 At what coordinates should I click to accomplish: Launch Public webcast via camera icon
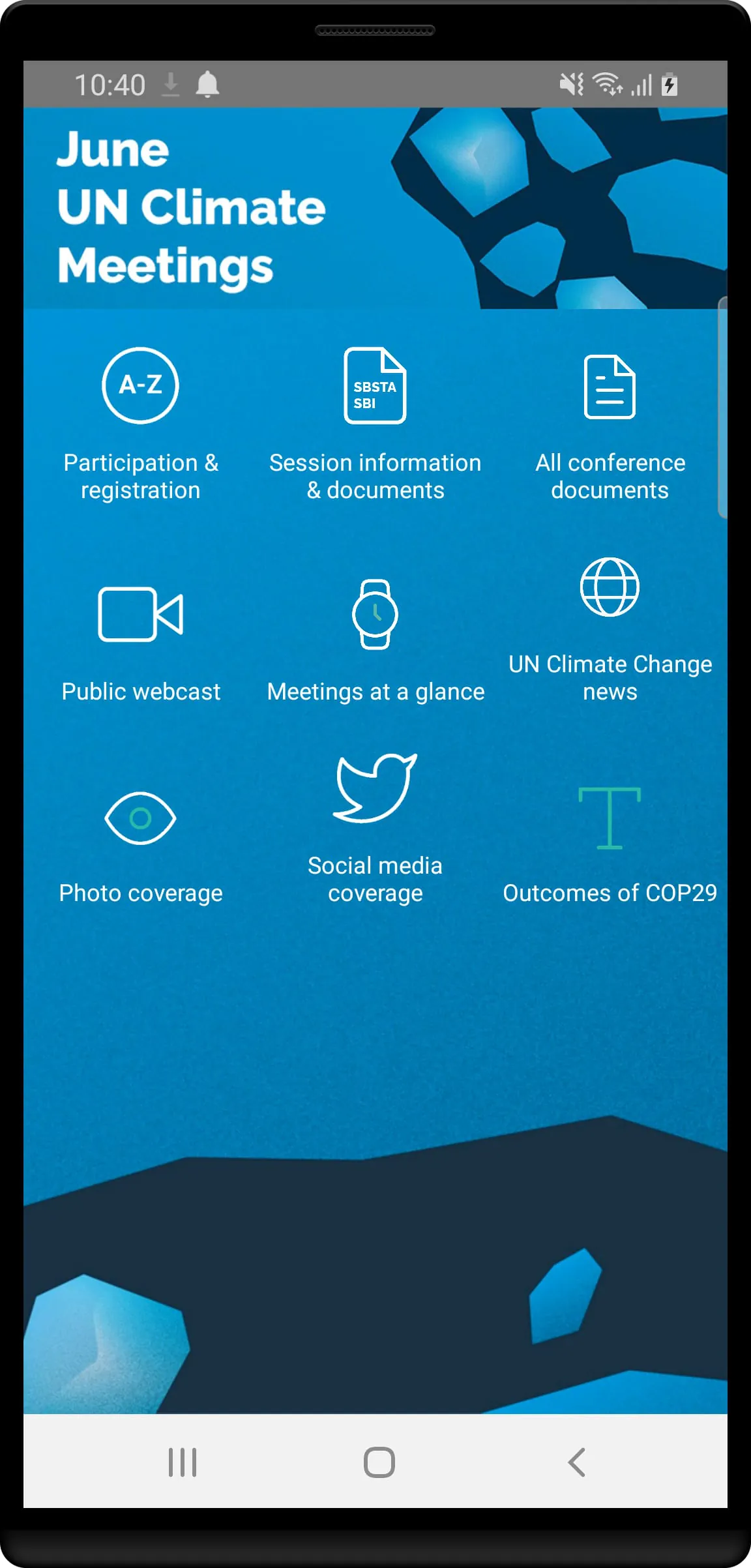tap(140, 615)
